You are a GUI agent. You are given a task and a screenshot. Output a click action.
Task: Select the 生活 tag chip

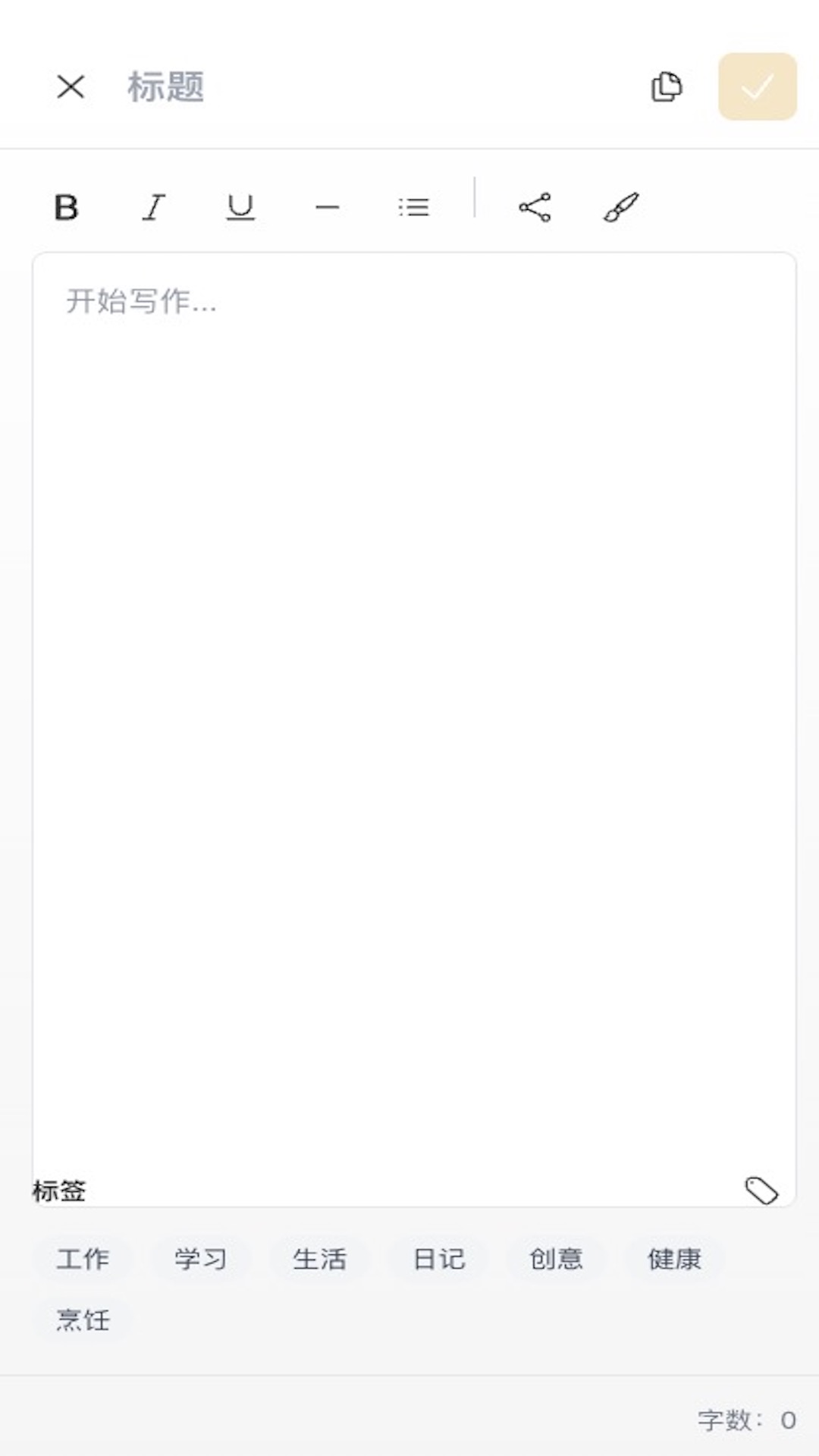coord(319,1259)
